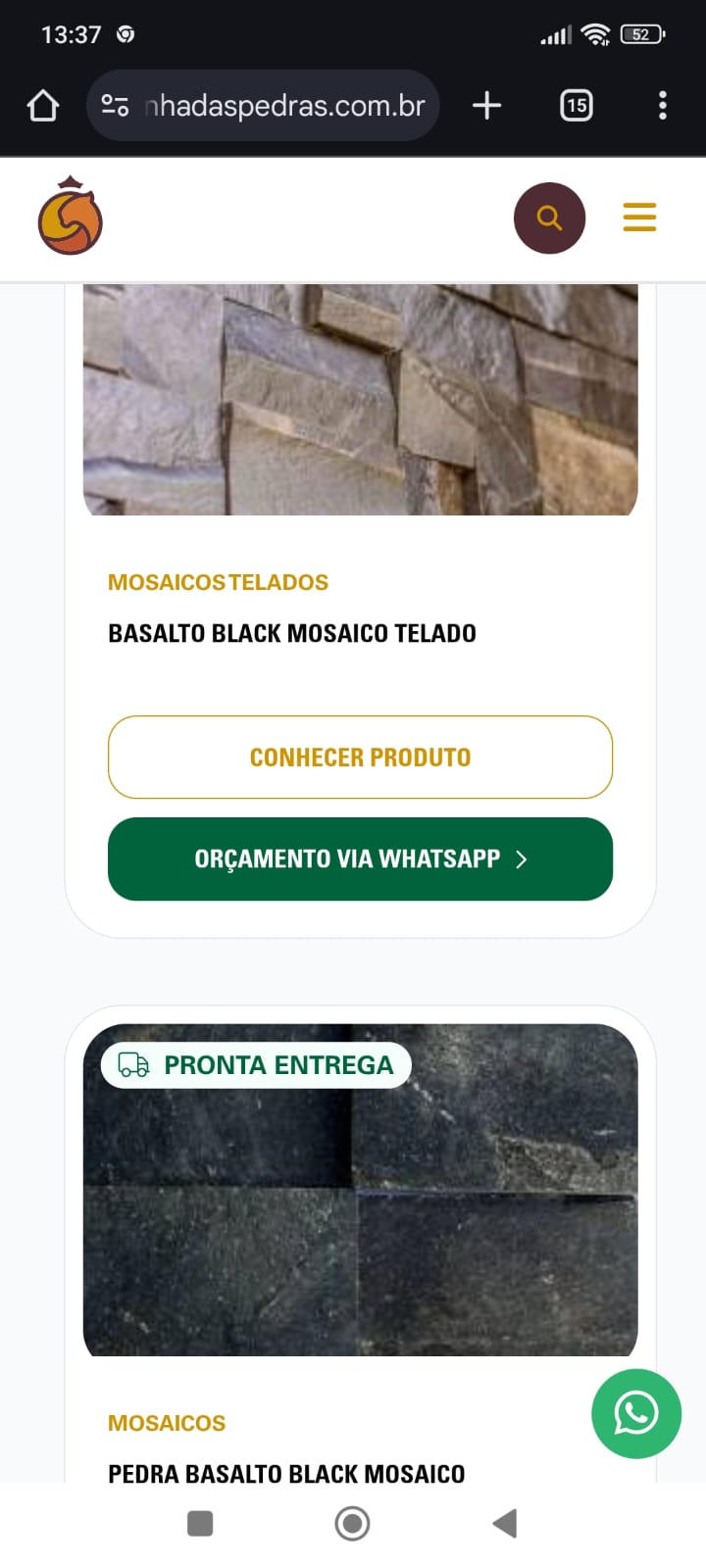706x1568 pixels.
Task: Open the site search magnifier icon
Action: (x=549, y=218)
